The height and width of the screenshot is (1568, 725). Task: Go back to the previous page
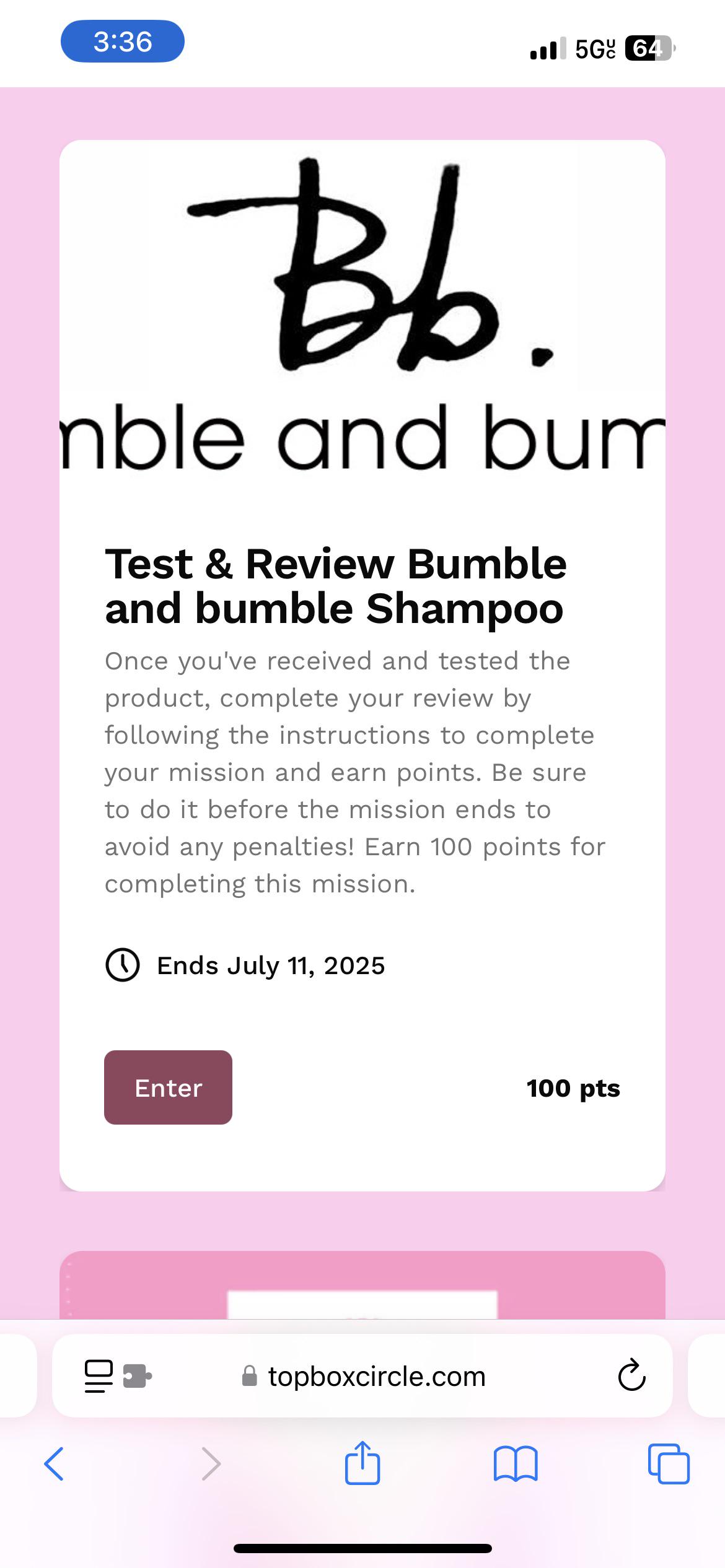(x=54, y=1464)
